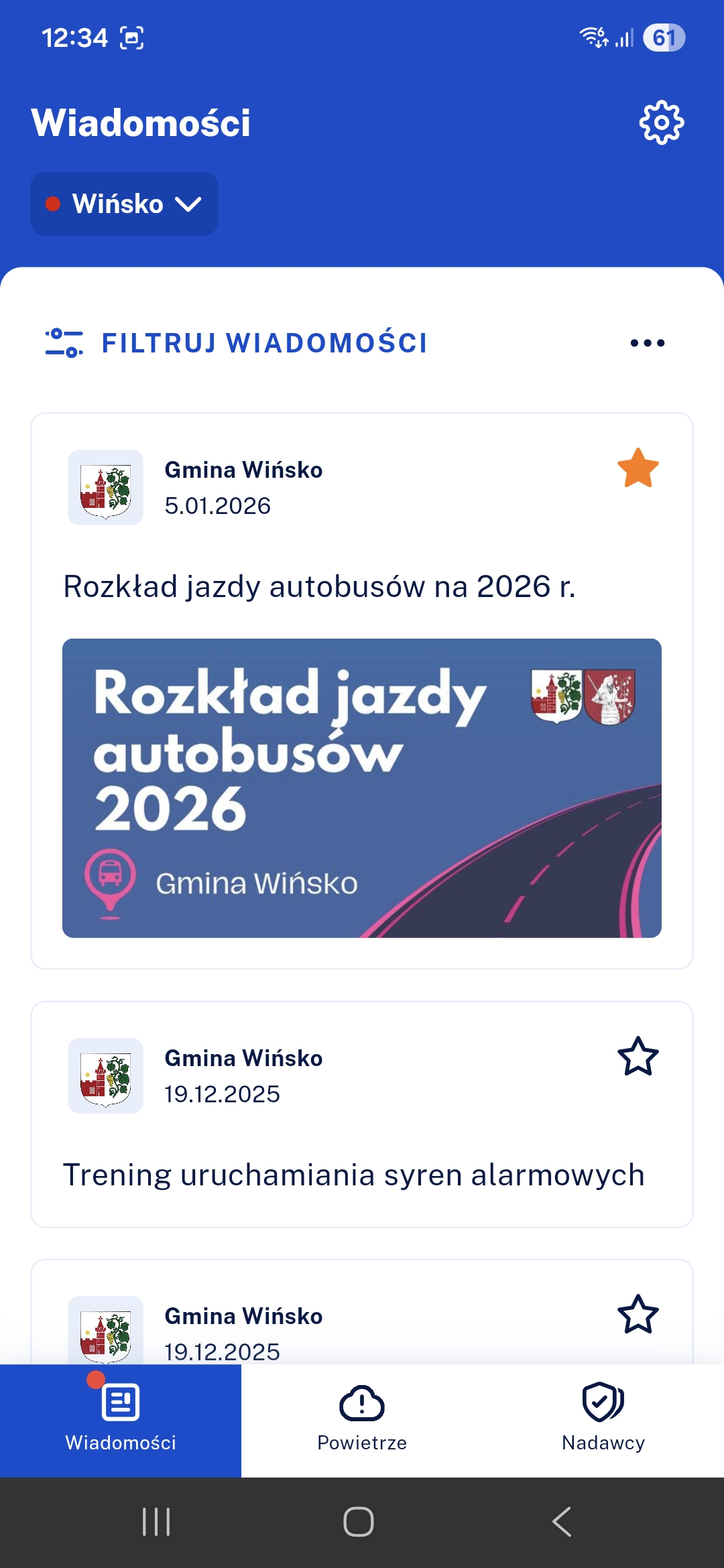724x1568 pixels.
Task: Unstar the bus timetable 2026 message
Action: (x=638, y=468)
